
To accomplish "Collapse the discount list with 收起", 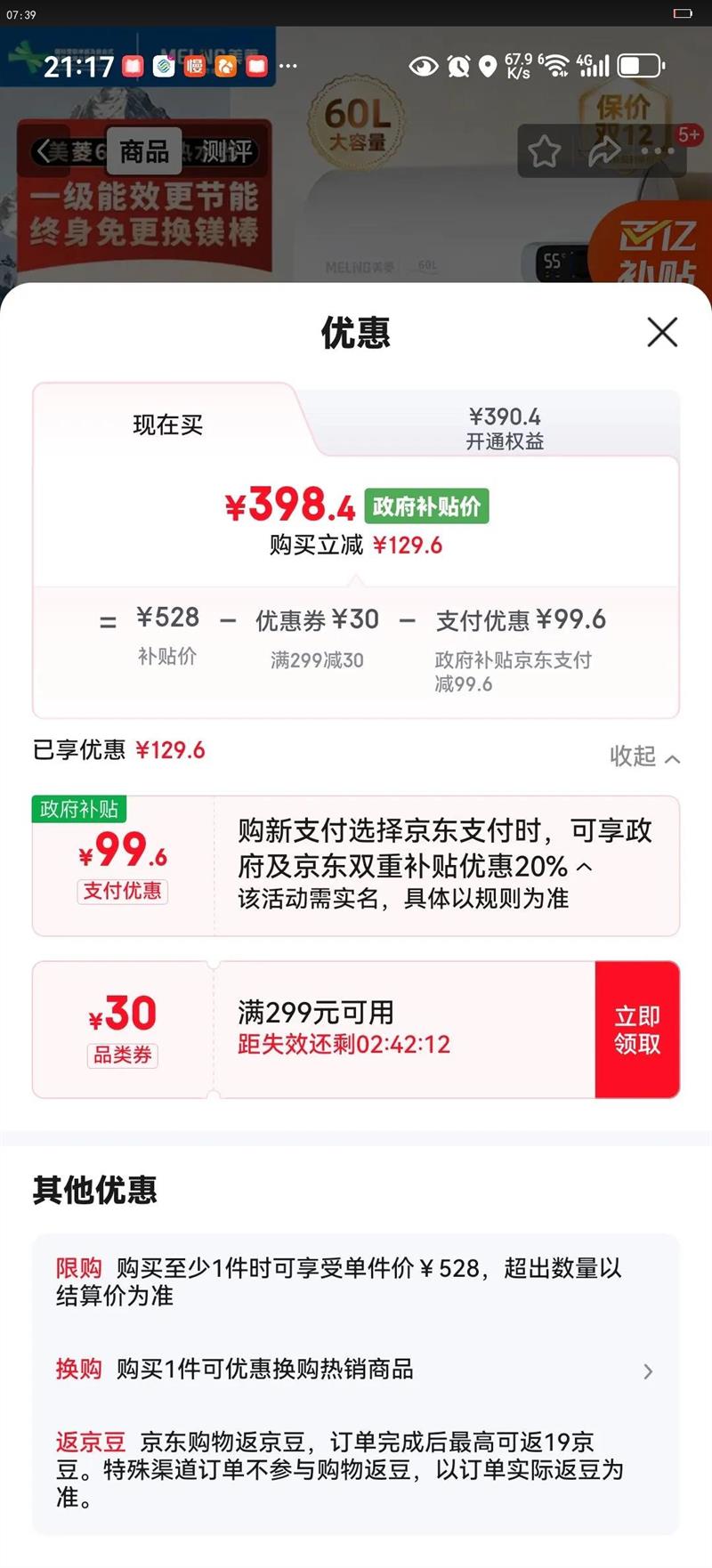I will (x=644, y=756).
